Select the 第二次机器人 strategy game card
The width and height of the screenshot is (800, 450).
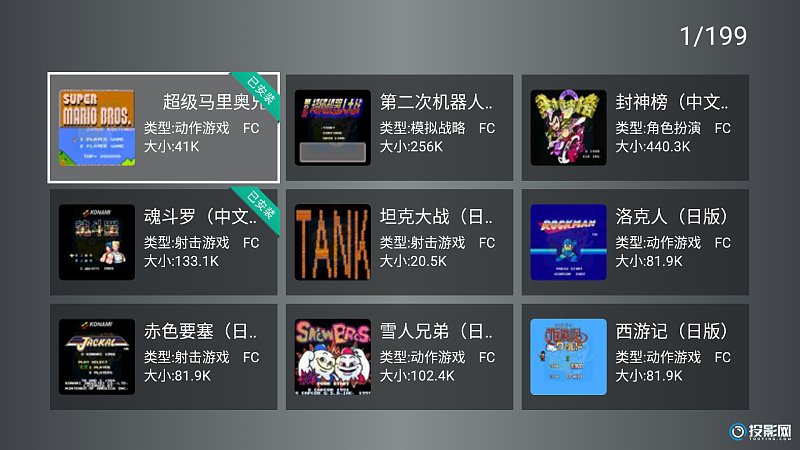coord(399,127)
